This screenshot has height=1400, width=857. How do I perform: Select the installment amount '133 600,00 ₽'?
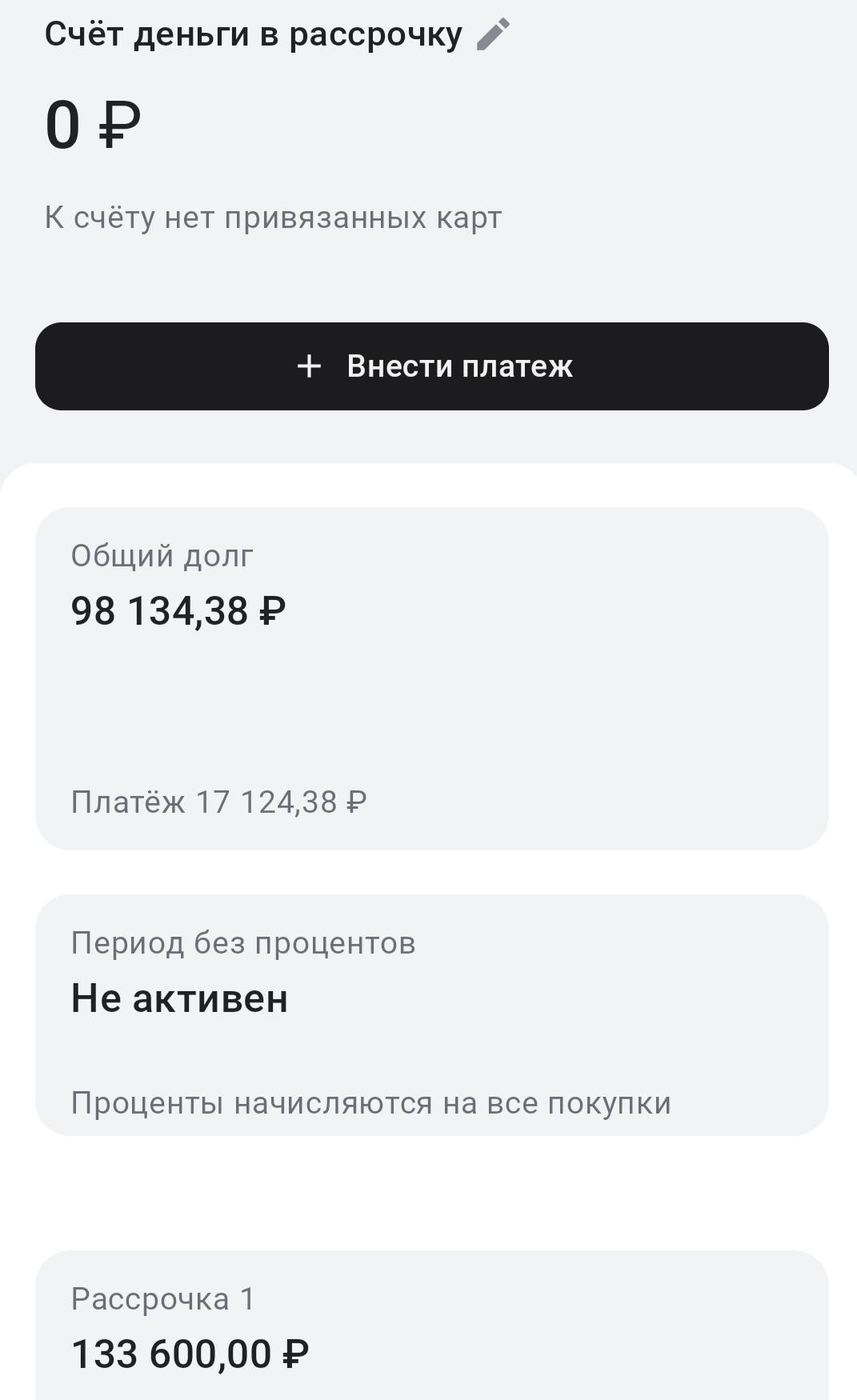[190, 1352]
